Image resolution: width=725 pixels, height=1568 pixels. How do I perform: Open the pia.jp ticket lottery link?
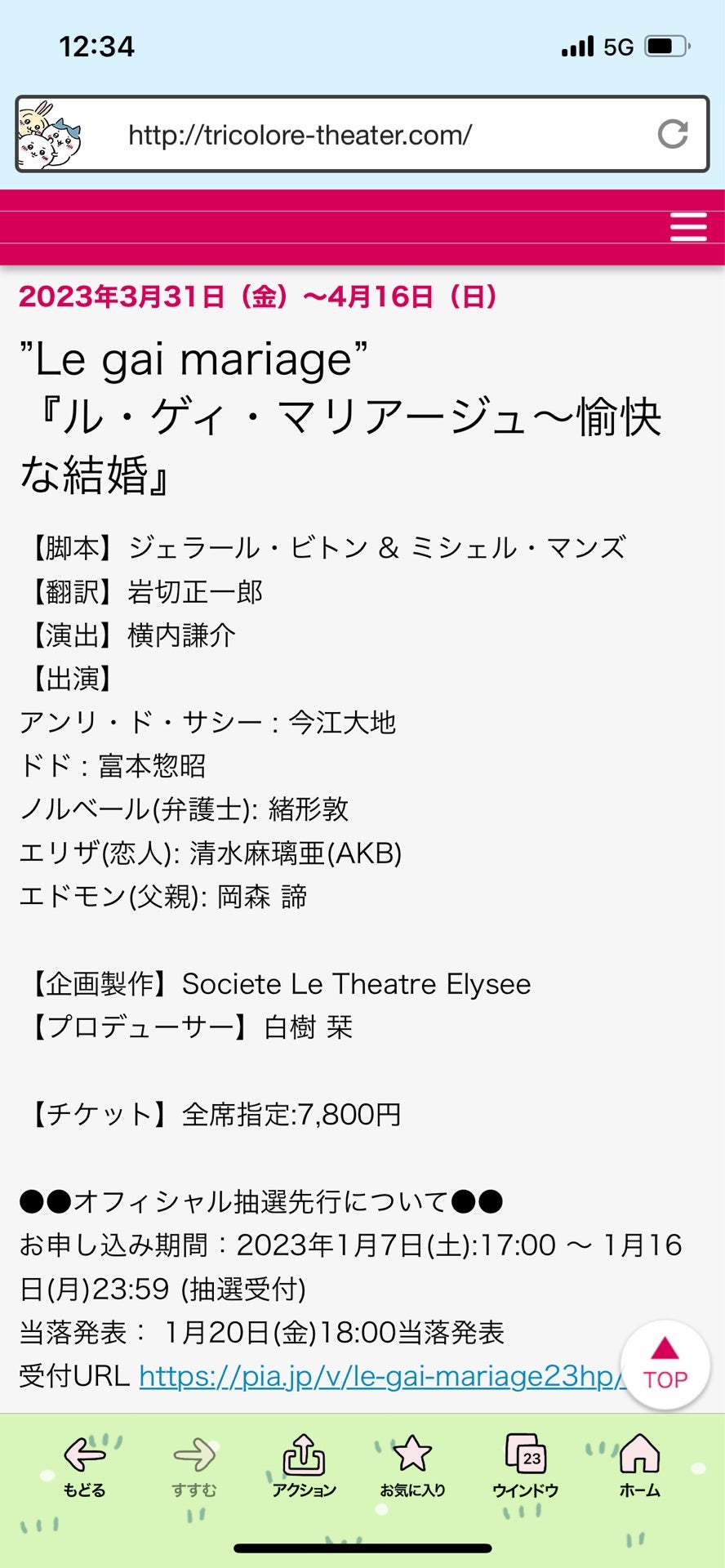tap(380, 1376)
